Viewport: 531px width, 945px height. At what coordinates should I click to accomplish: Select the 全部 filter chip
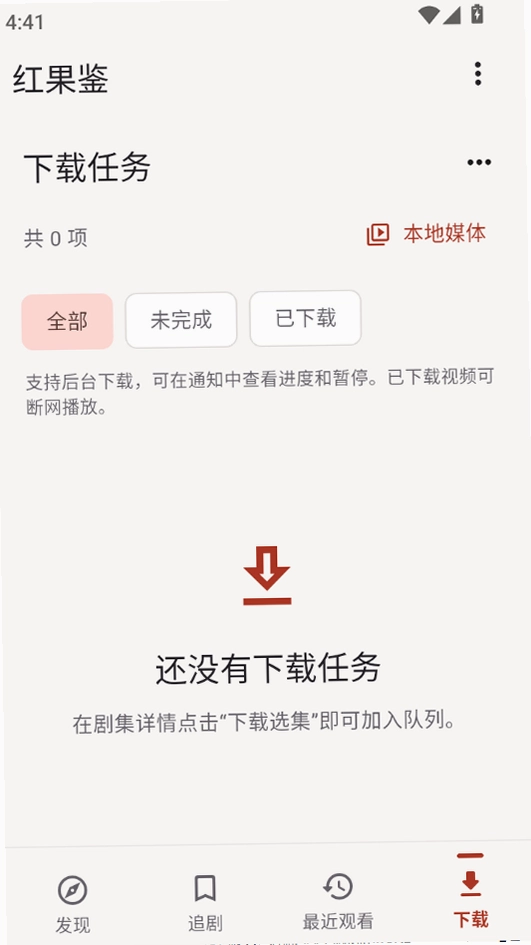(68, 322)
